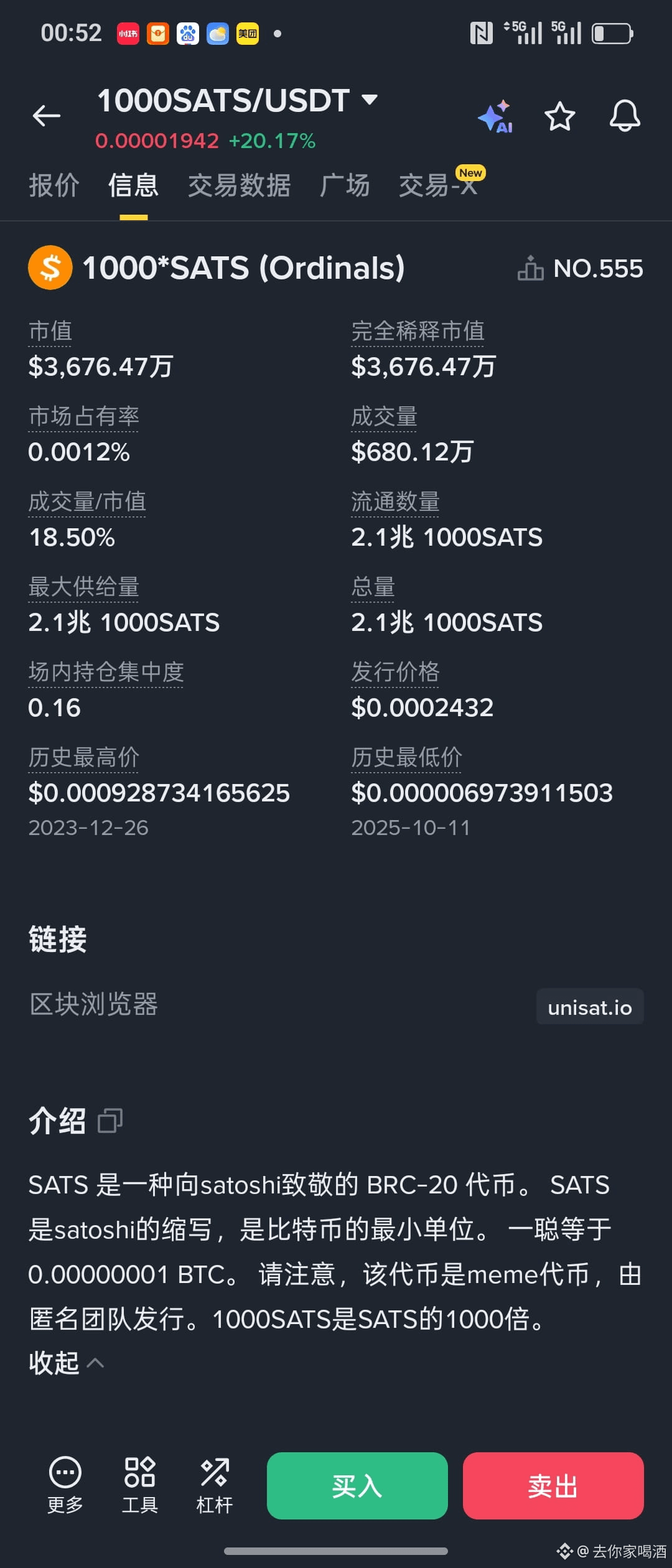Screen dimensions: 672x1568
Task: Open the 交易数据 tab
Action: tap(240, 185)
